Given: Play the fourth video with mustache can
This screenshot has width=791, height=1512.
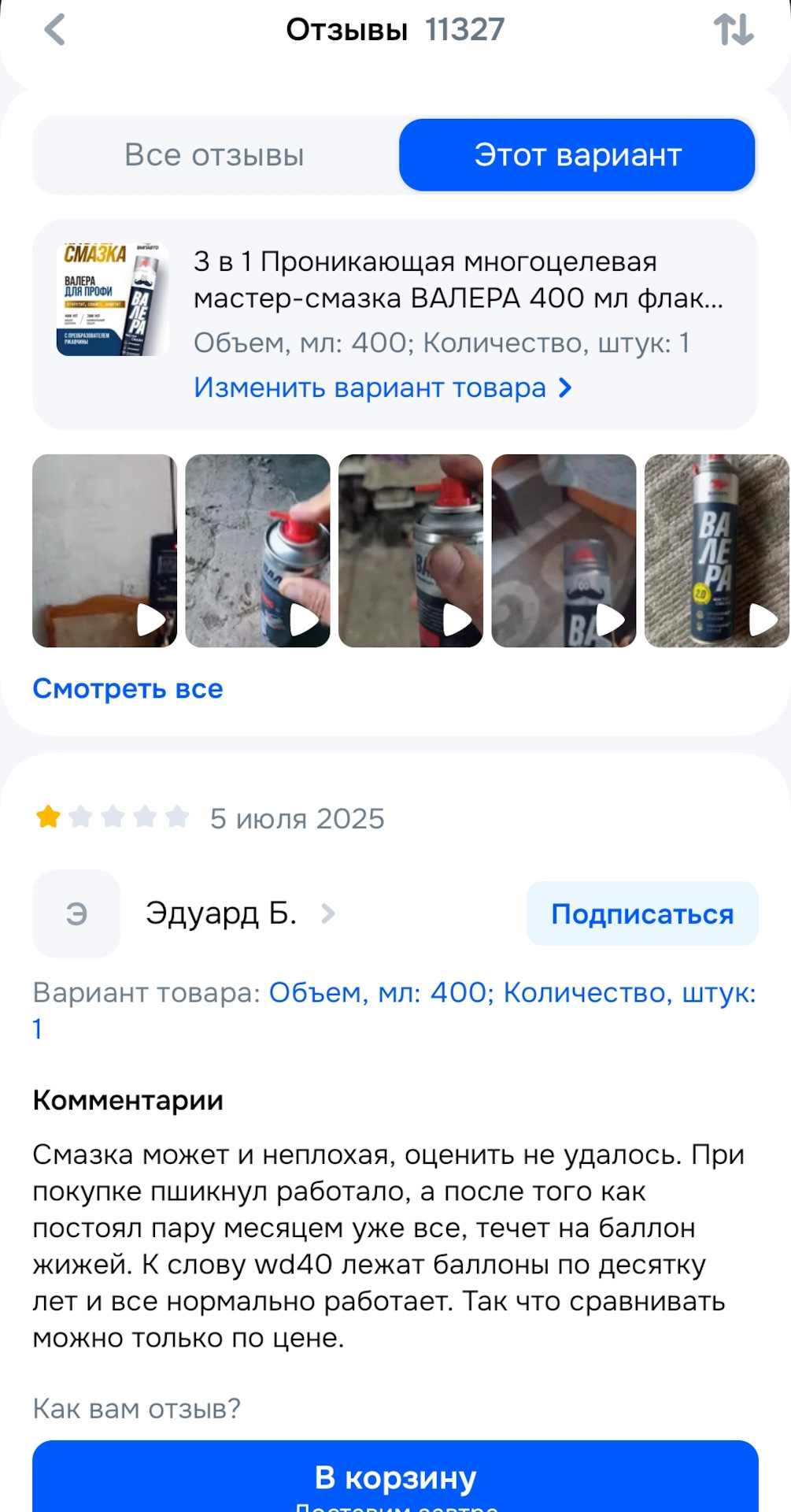Looking at the screenshot, I should click(x=564, y=550).
